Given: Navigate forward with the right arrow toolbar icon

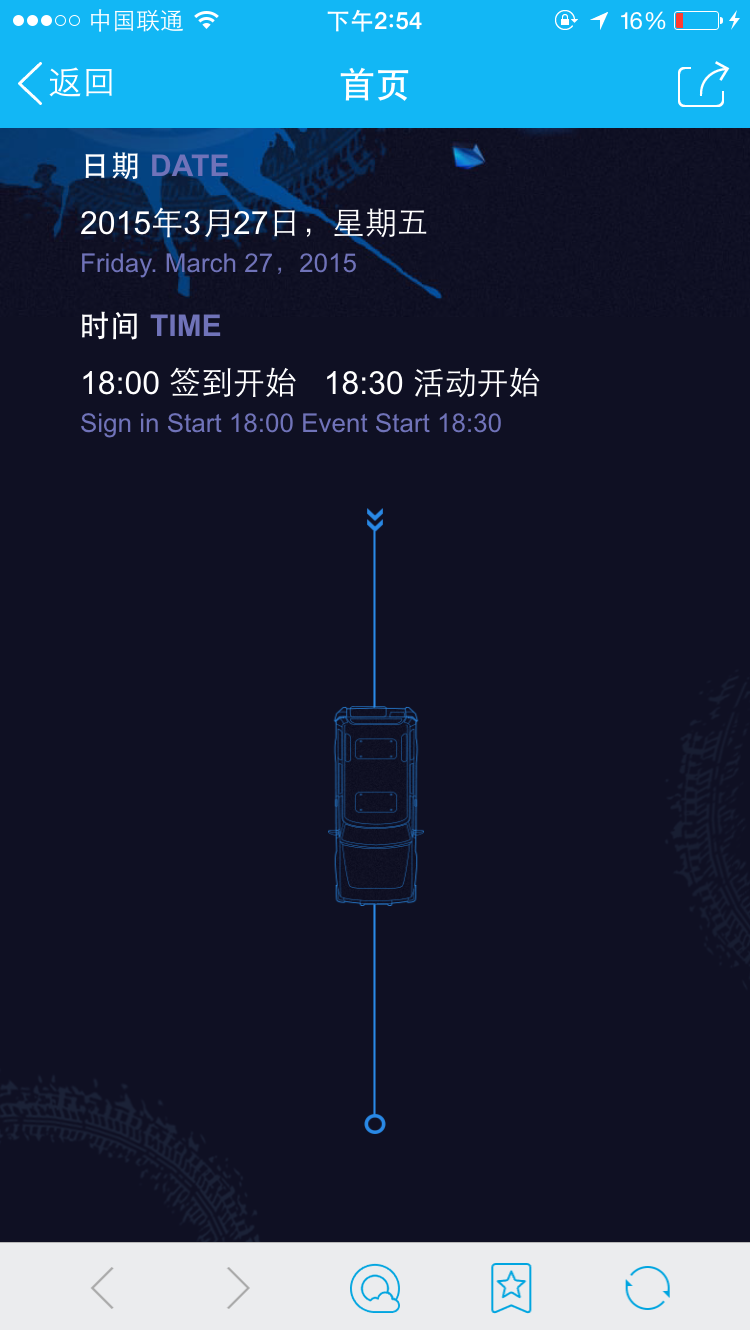Looking at the screenshot, I should (x=237, y=1288).
